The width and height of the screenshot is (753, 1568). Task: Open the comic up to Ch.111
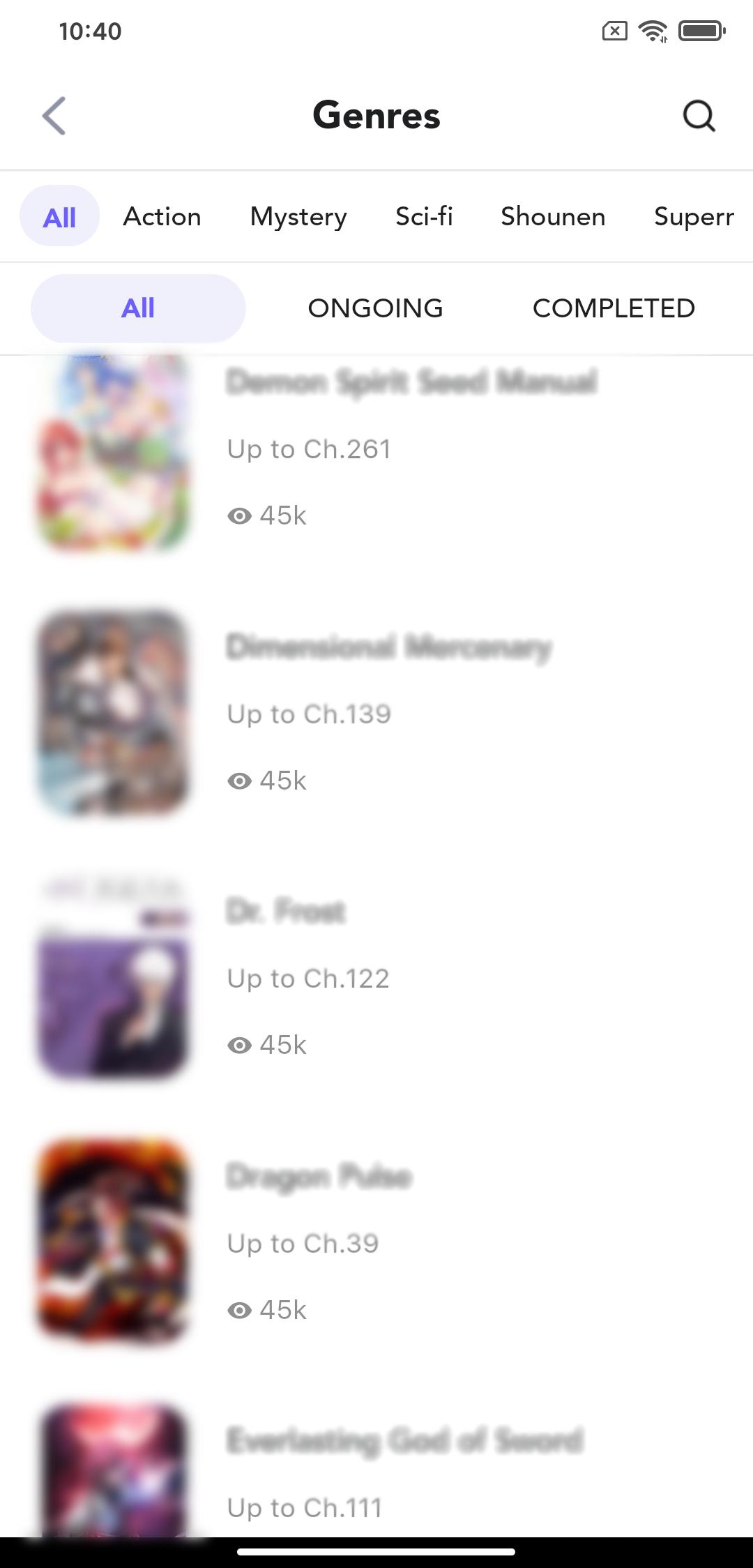376,1472
